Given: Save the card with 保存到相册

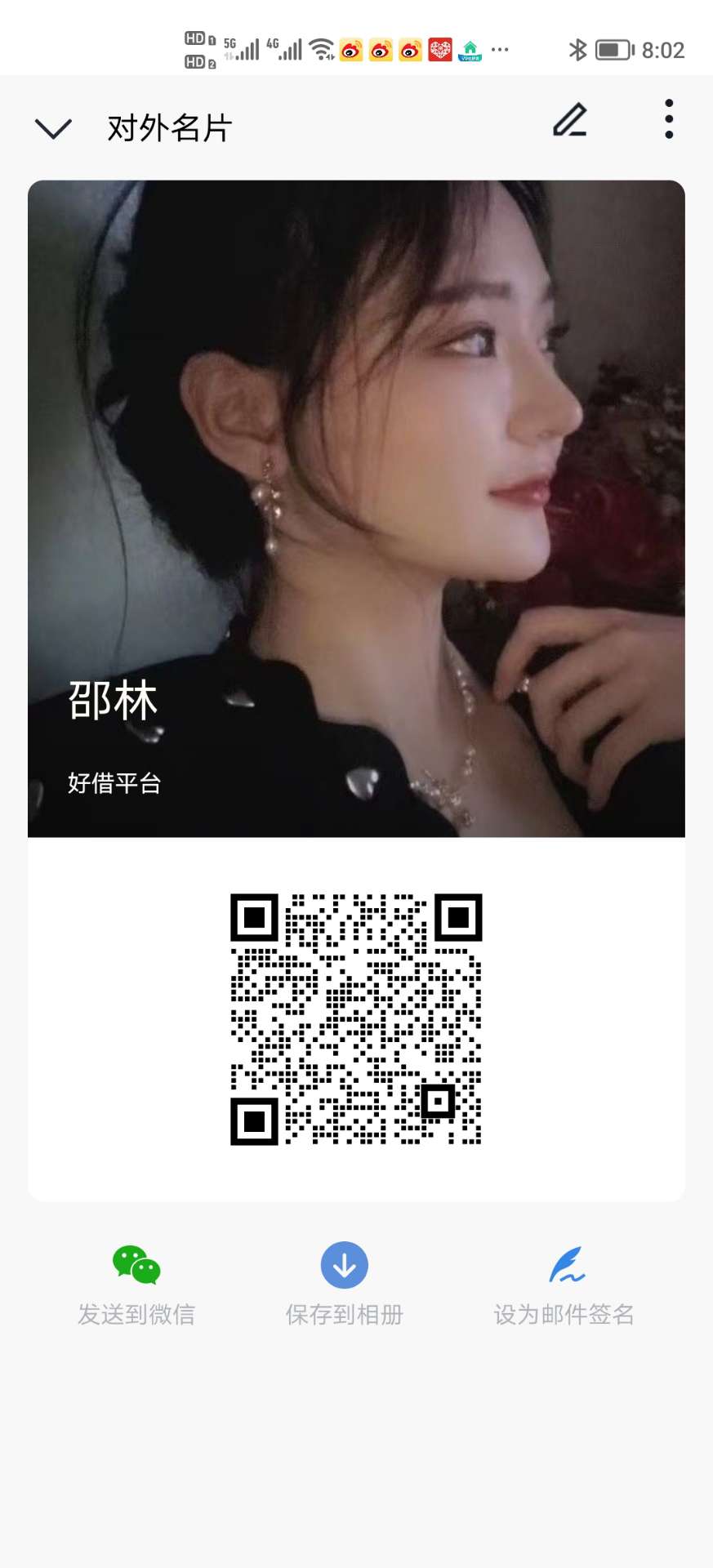Looking at the screenshot, I should pyautogui.click(x=344, y=1284).
